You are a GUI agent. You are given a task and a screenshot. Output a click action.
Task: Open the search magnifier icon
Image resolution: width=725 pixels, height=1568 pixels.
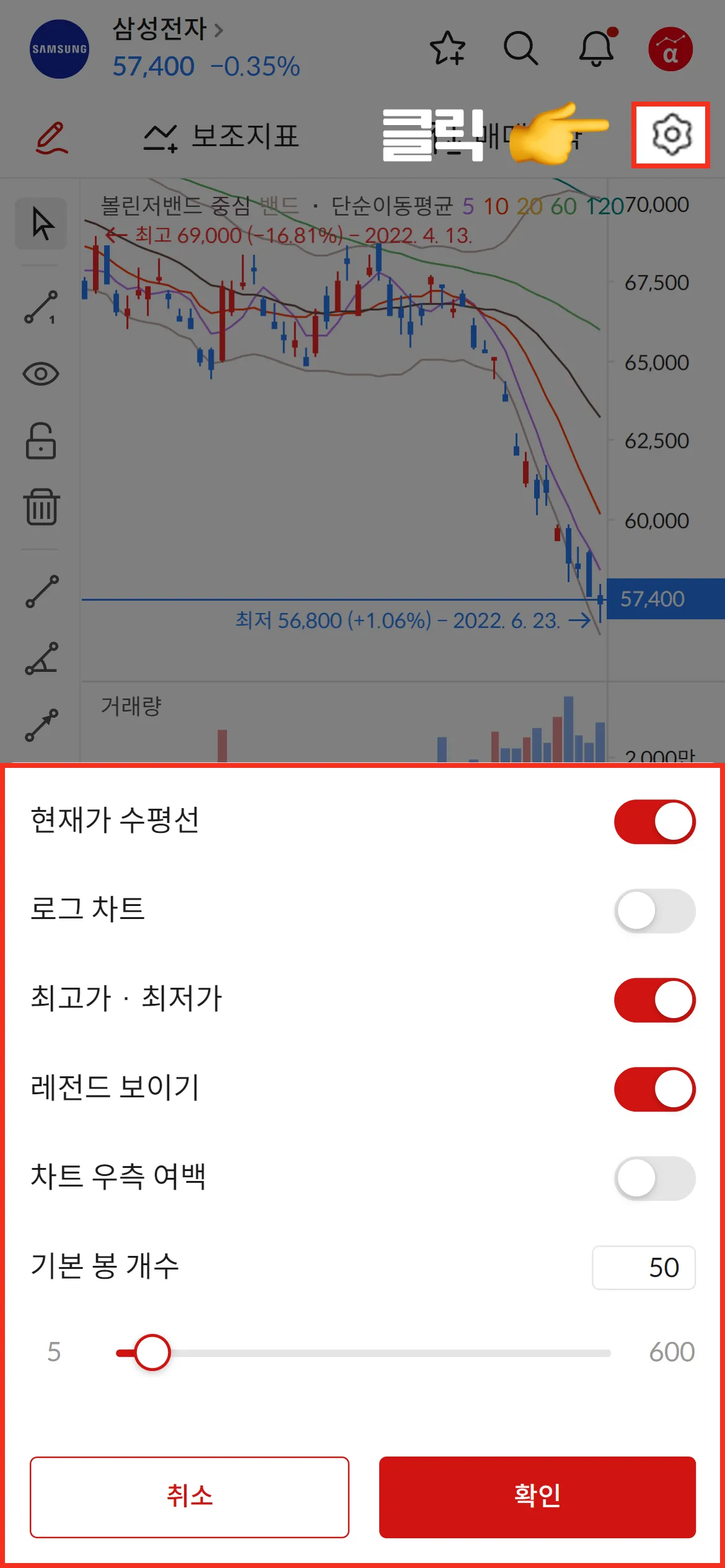pyautogui.click(x=521, y=48)
